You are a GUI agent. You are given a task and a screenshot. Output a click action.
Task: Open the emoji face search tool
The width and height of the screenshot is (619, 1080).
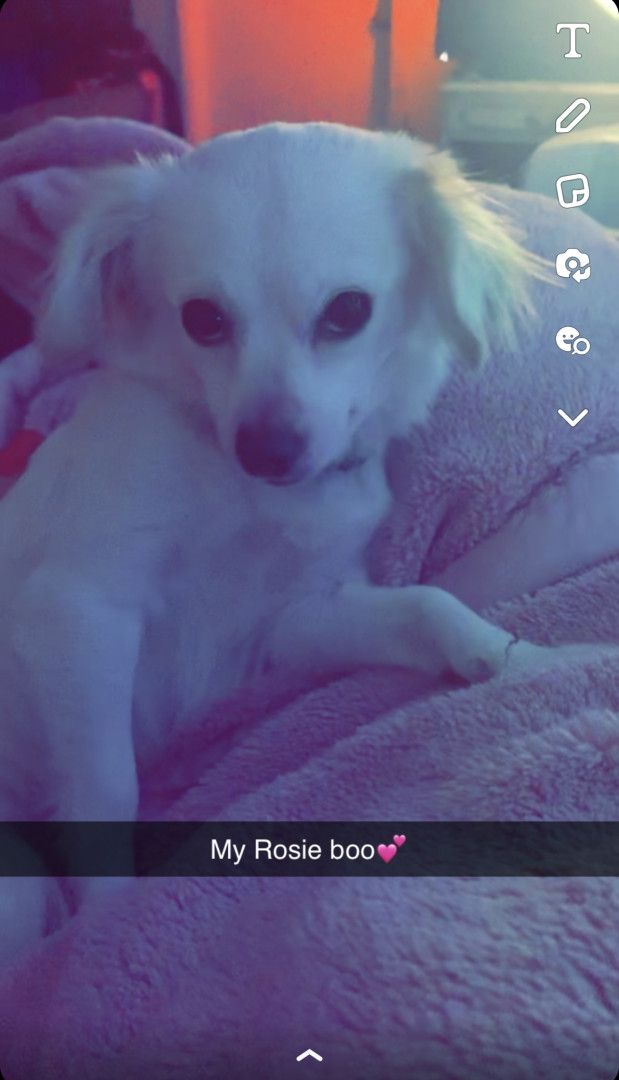(x=572, y=341)
